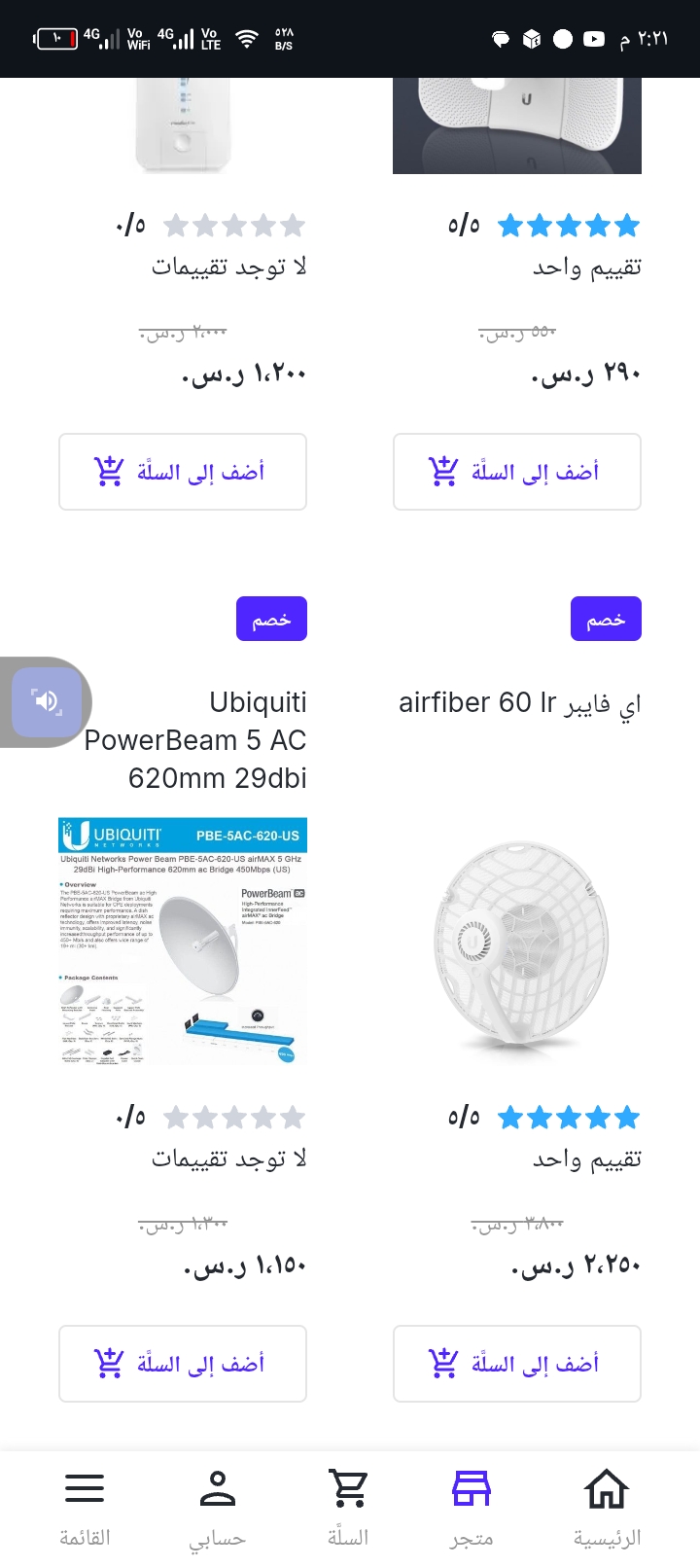Tap the stars next to ٢٩٠ ر.س product
700x1568 pixels.
568,225
